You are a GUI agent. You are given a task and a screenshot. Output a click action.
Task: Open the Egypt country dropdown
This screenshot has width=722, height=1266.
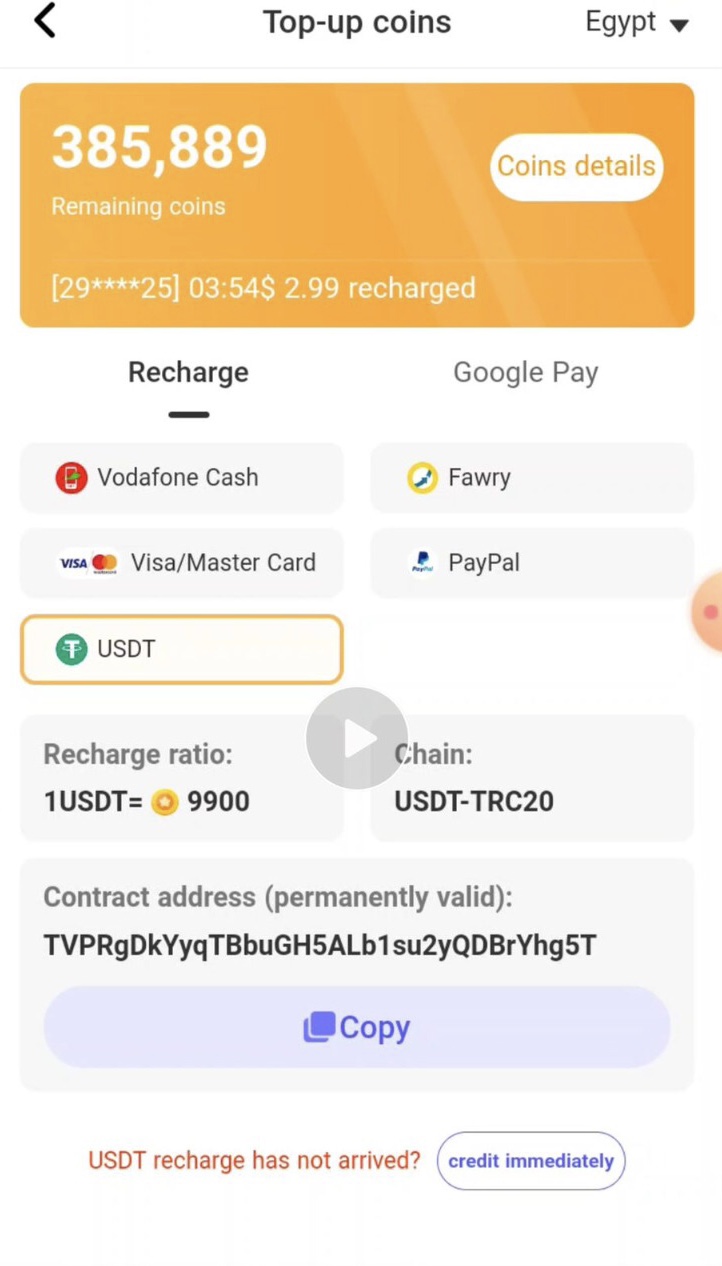tap(637, 23)
